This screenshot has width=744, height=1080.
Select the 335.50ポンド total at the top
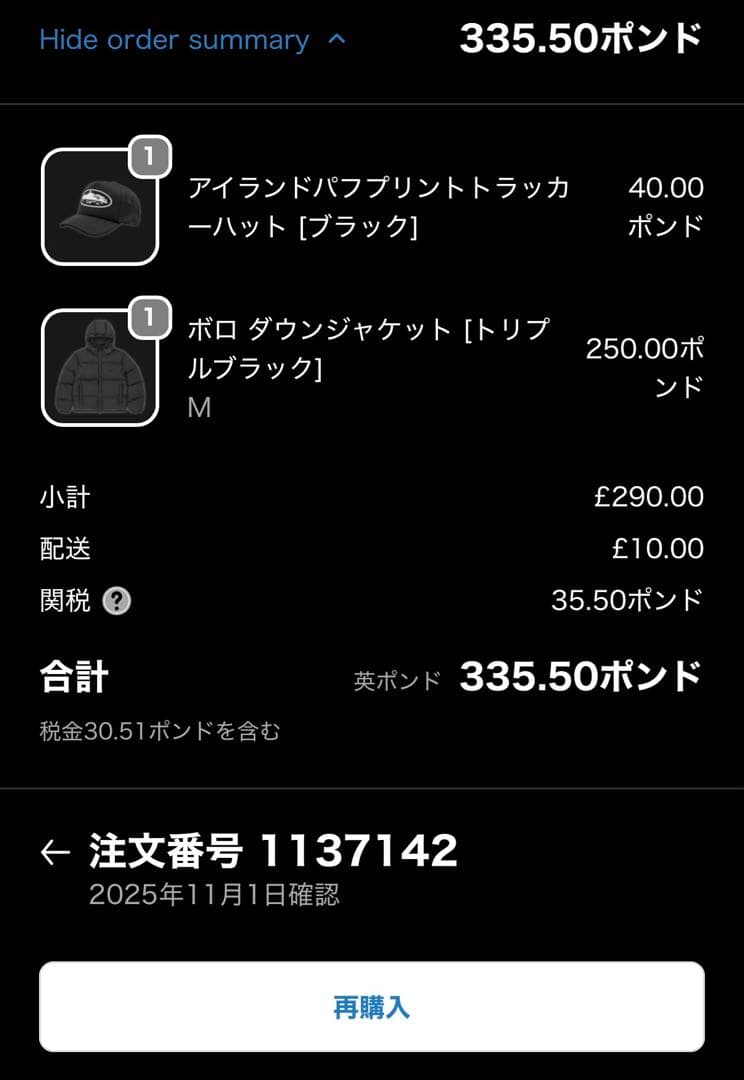click(x=580, y=39)
